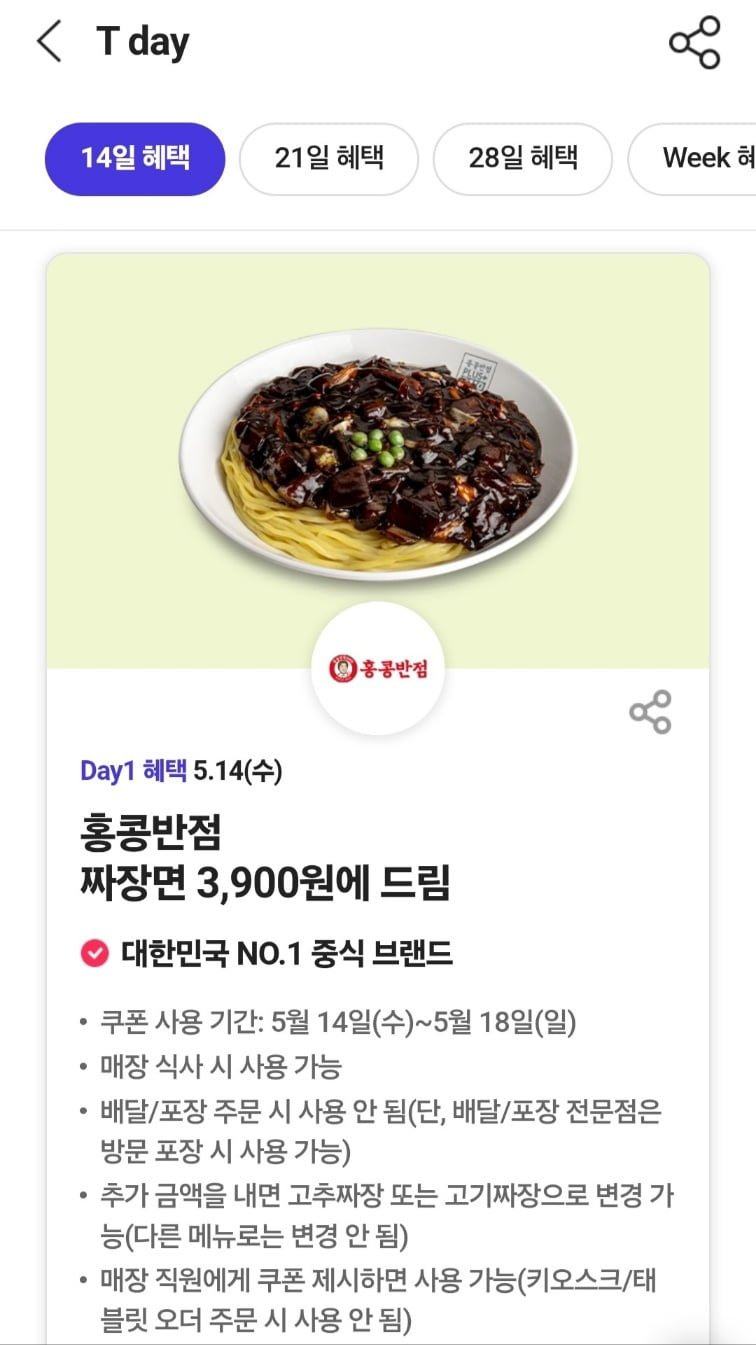
Task: Share the T day page from the top bar
Action: pyautogui.click(x=694, y=42)
